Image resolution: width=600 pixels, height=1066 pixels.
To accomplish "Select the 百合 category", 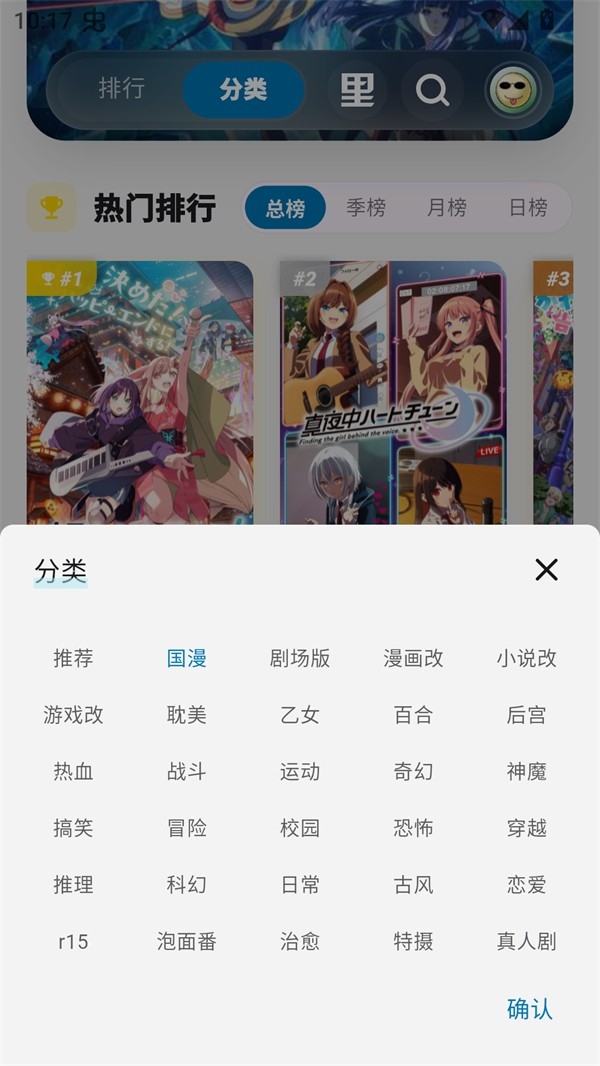I will (x=413, y=715).
